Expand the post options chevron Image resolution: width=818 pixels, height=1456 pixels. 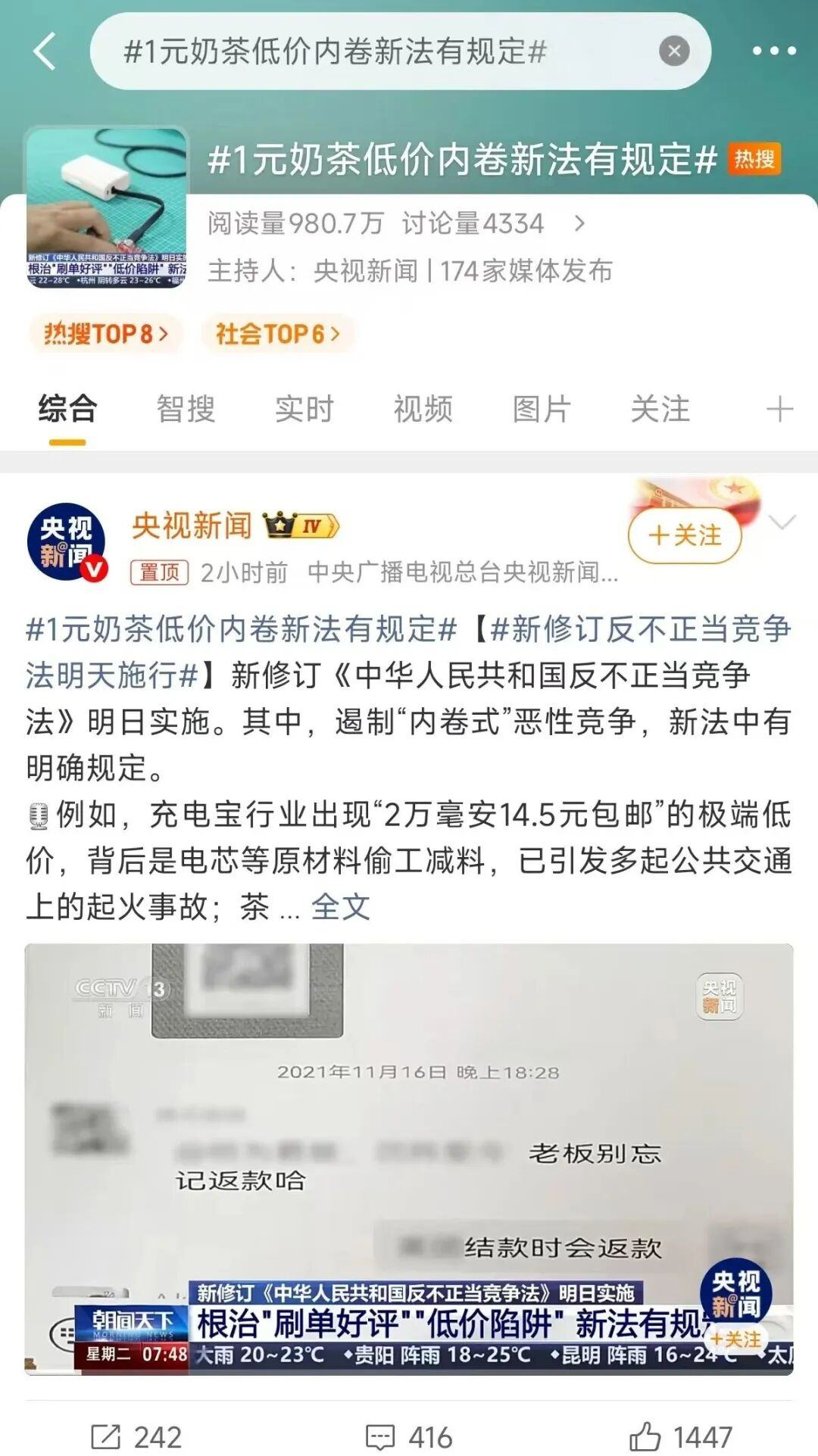point(782,522)
